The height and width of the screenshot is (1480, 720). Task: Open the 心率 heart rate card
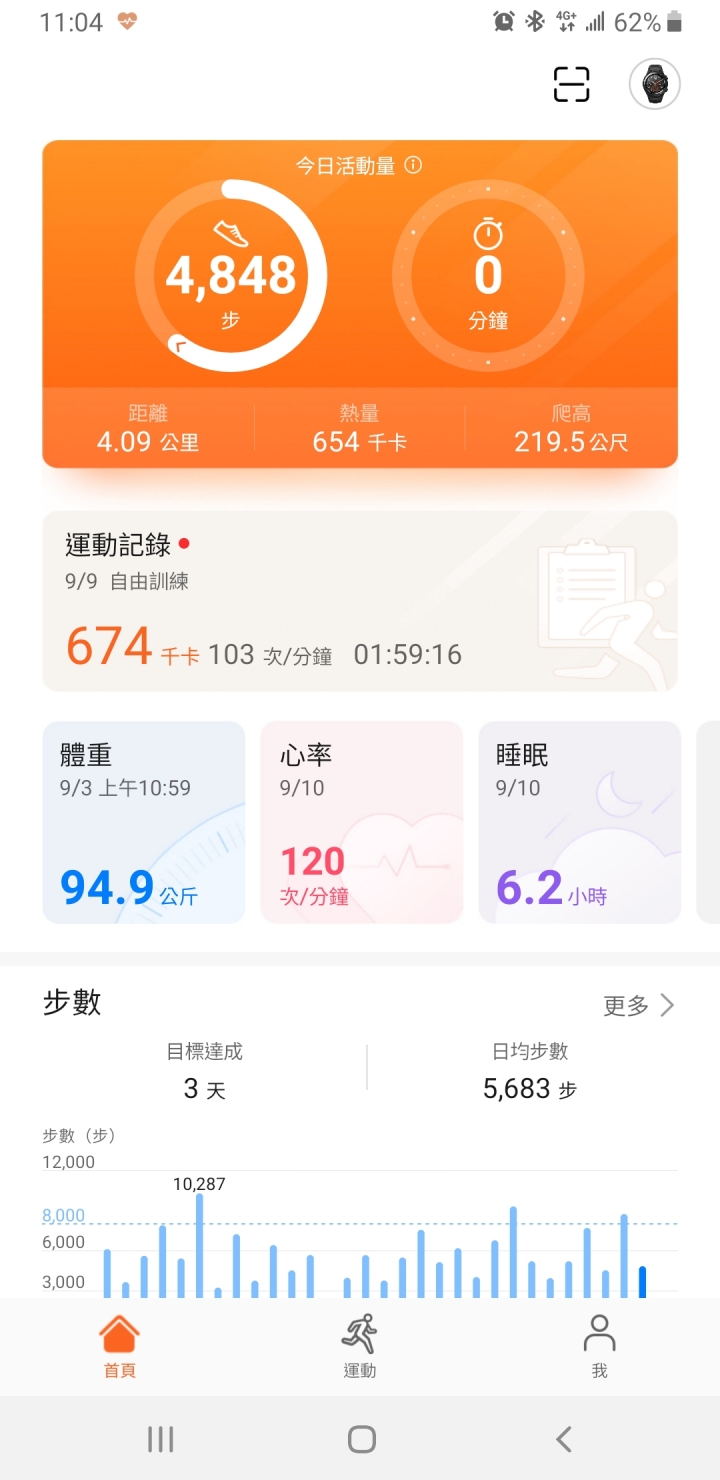coord(361,822)
